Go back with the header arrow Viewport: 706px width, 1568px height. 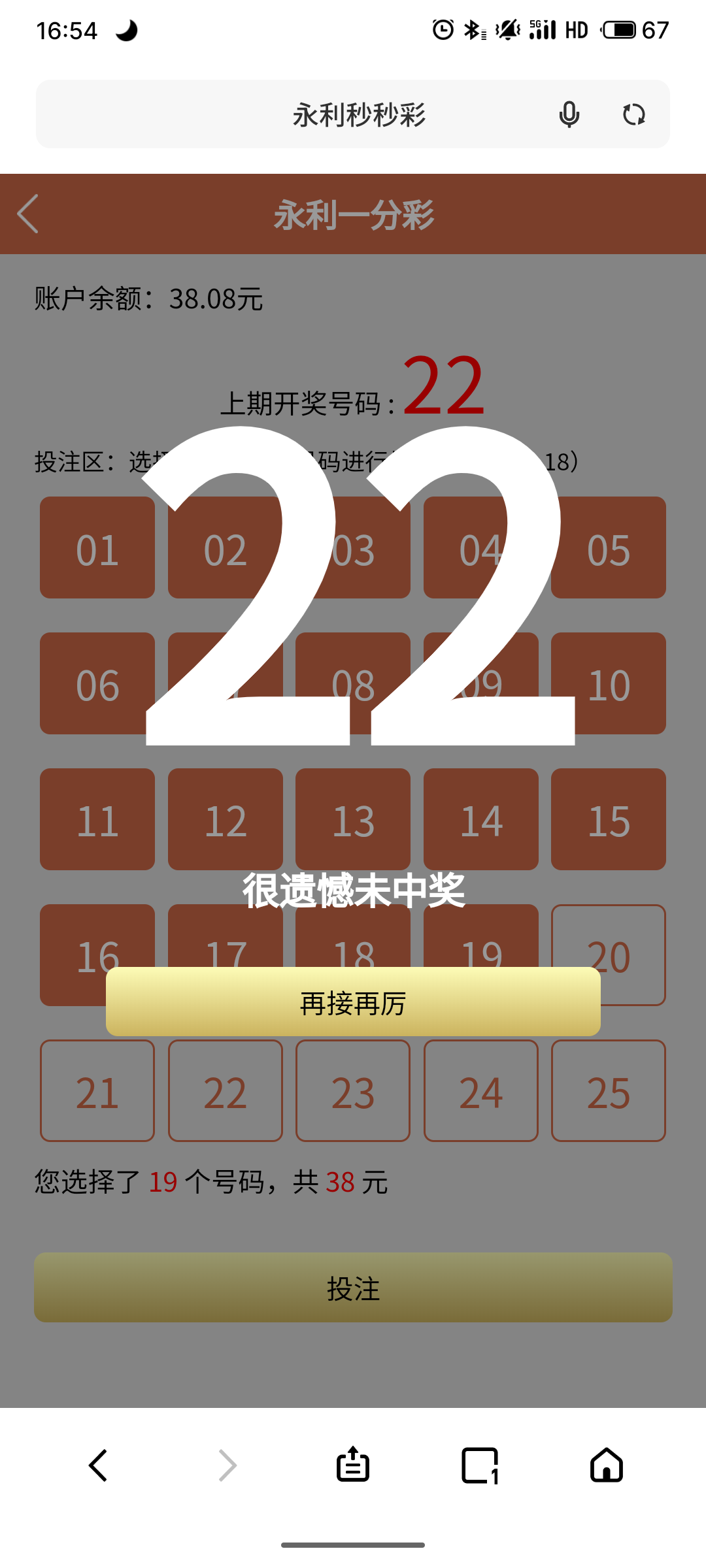pyautogui.click(x=29, y=214)
